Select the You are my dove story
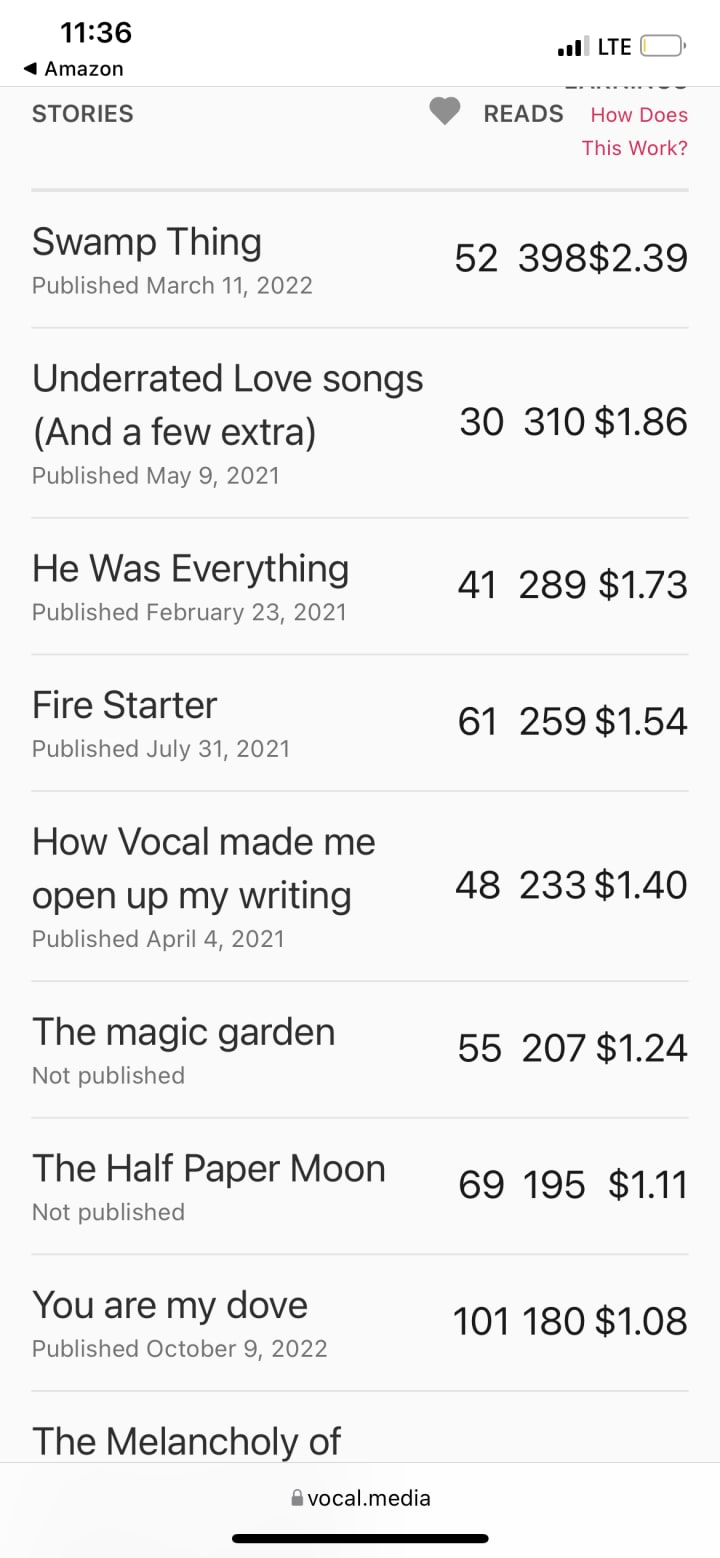This screenshot has width=720, height=1558. pyautogui.click(x=169, y=1305)
